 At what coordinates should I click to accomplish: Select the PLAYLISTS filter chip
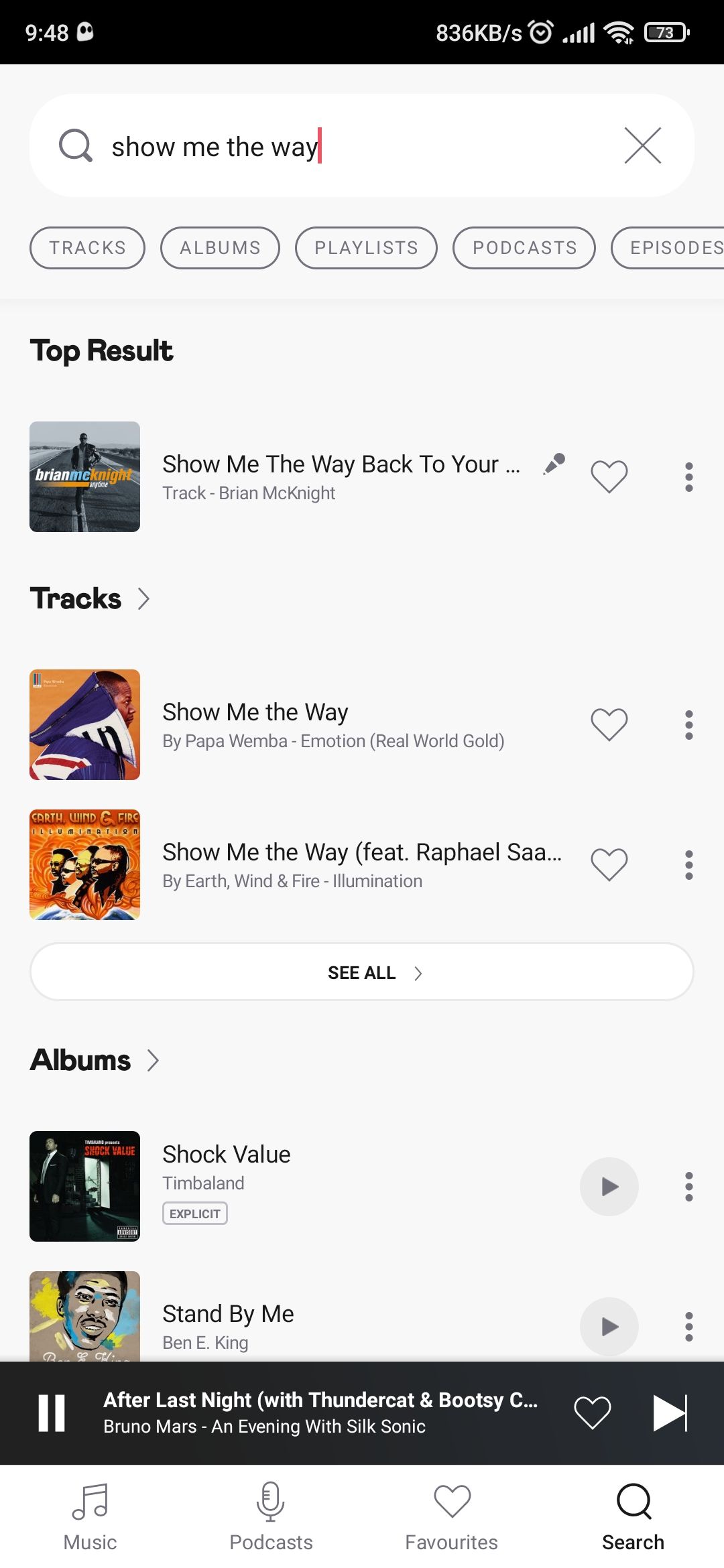pos(366,247)
